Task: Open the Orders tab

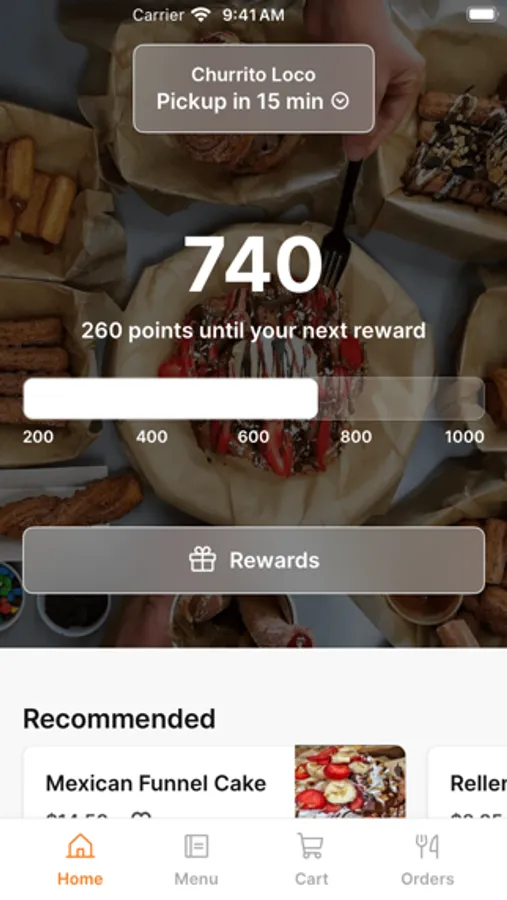Action: tap(427, 860)
